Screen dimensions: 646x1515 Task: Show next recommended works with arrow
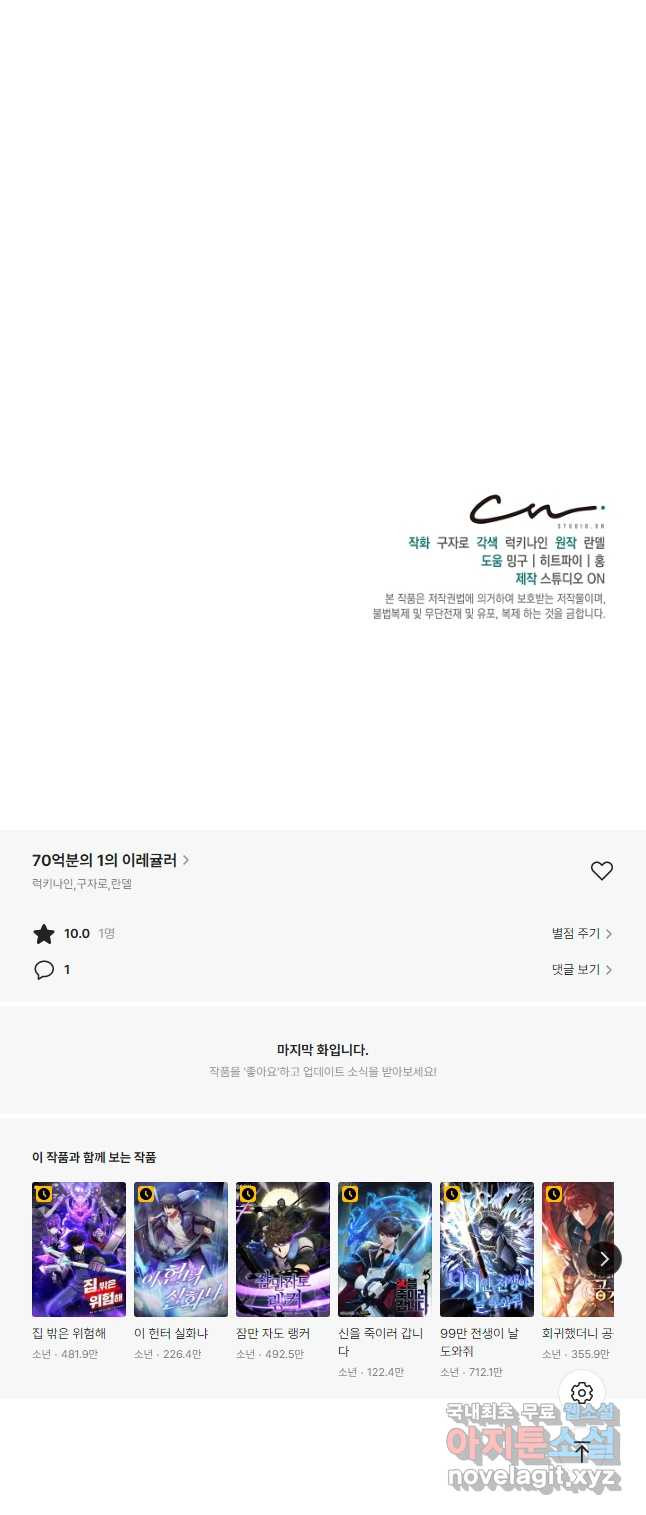[x=603, y=1259]
